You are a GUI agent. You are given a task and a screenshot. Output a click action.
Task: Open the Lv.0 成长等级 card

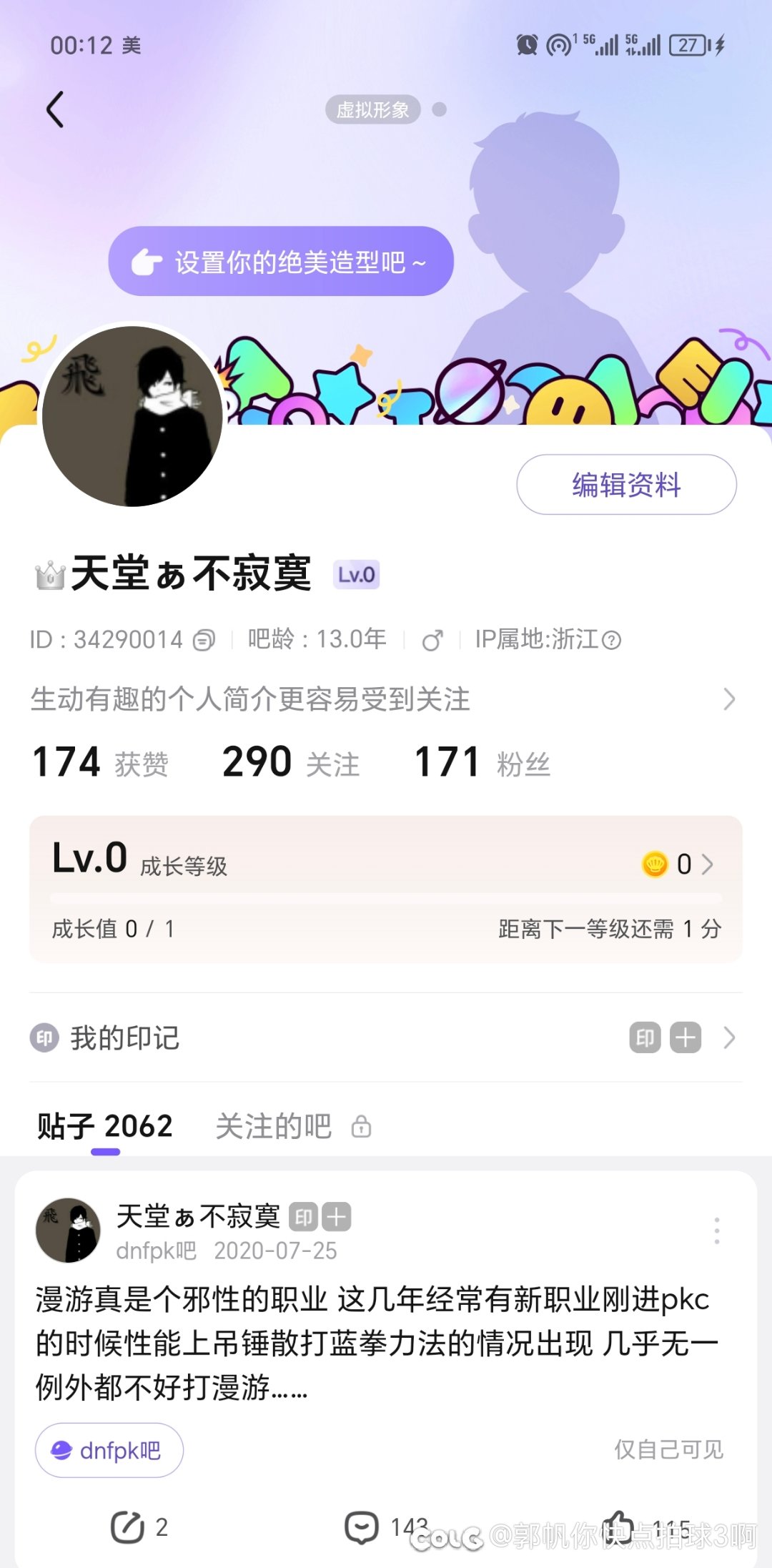pos(386,888)
